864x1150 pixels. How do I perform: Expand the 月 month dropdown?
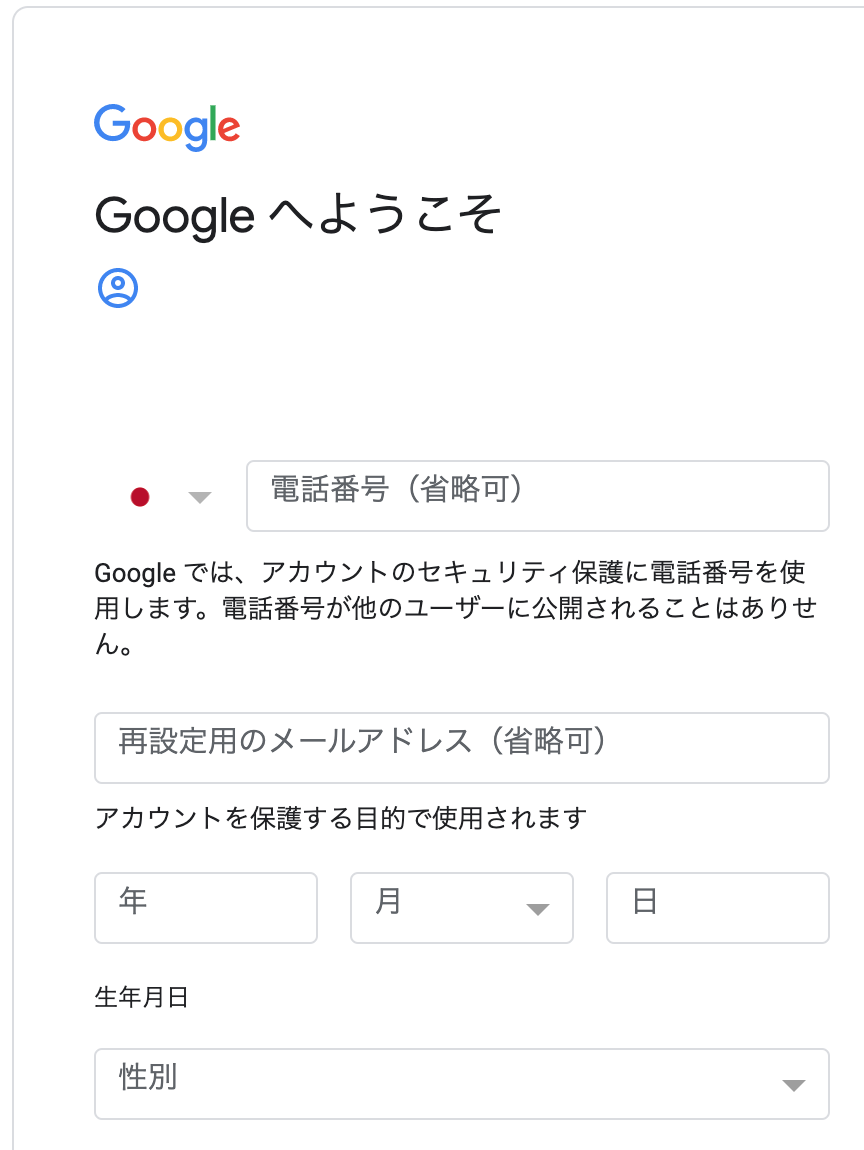click(461, 908)
